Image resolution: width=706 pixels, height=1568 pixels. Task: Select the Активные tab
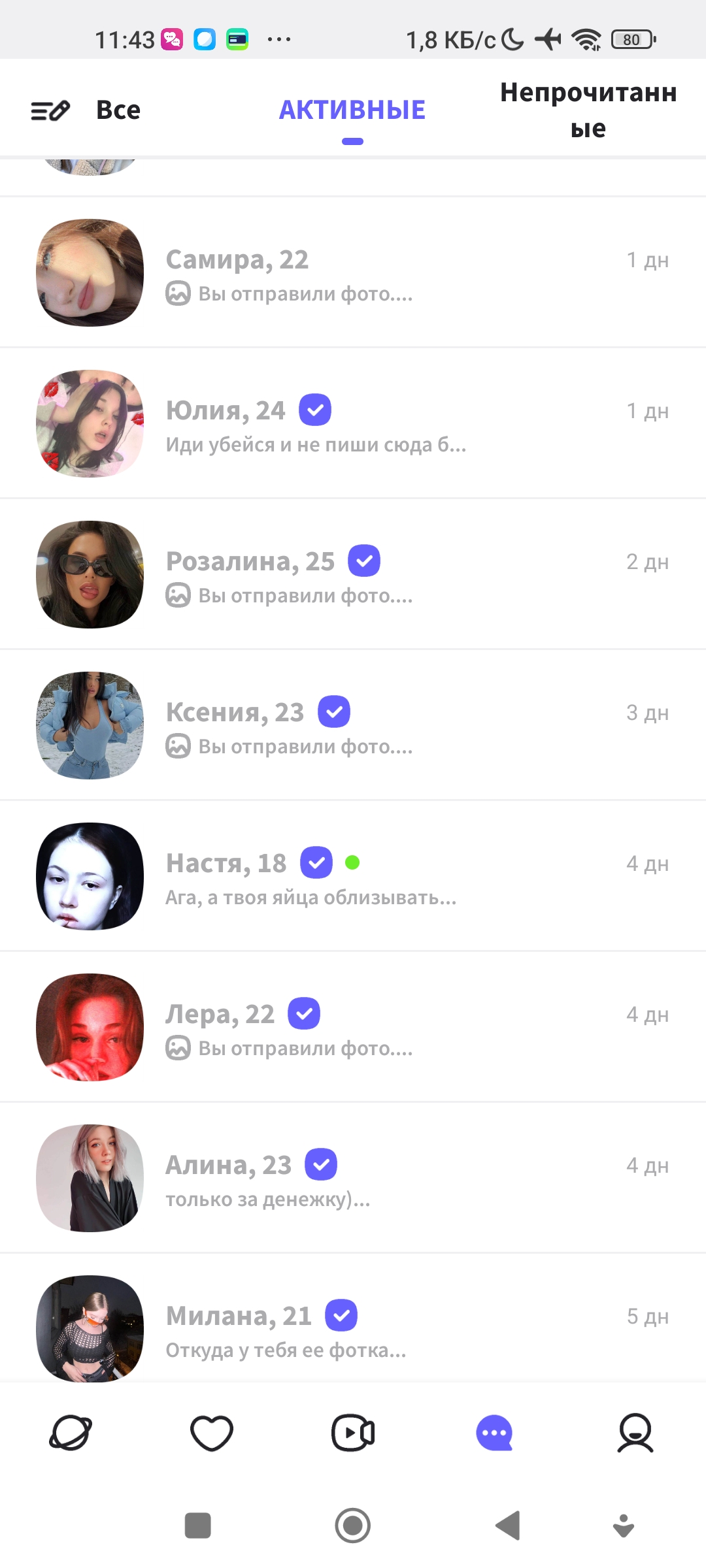pos(352,110)
